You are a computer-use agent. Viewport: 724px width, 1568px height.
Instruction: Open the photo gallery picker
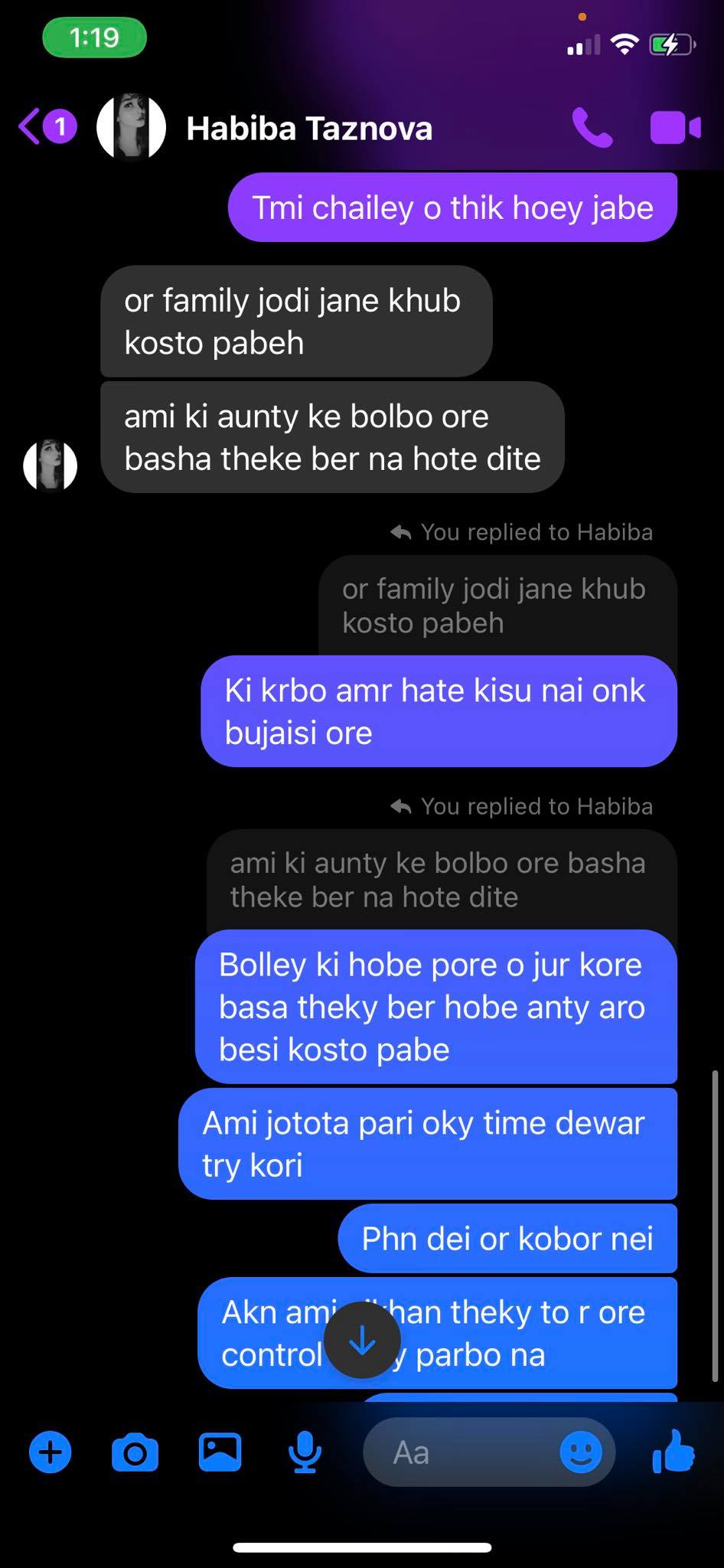[x=220, y=1452]
